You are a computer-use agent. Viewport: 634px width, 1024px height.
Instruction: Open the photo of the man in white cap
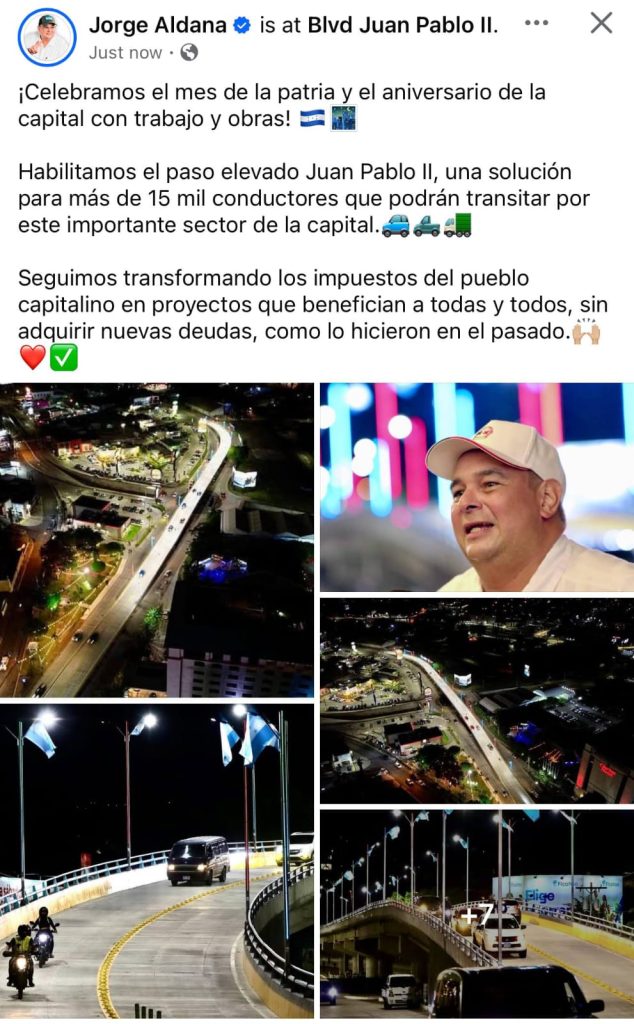point(477,487)
